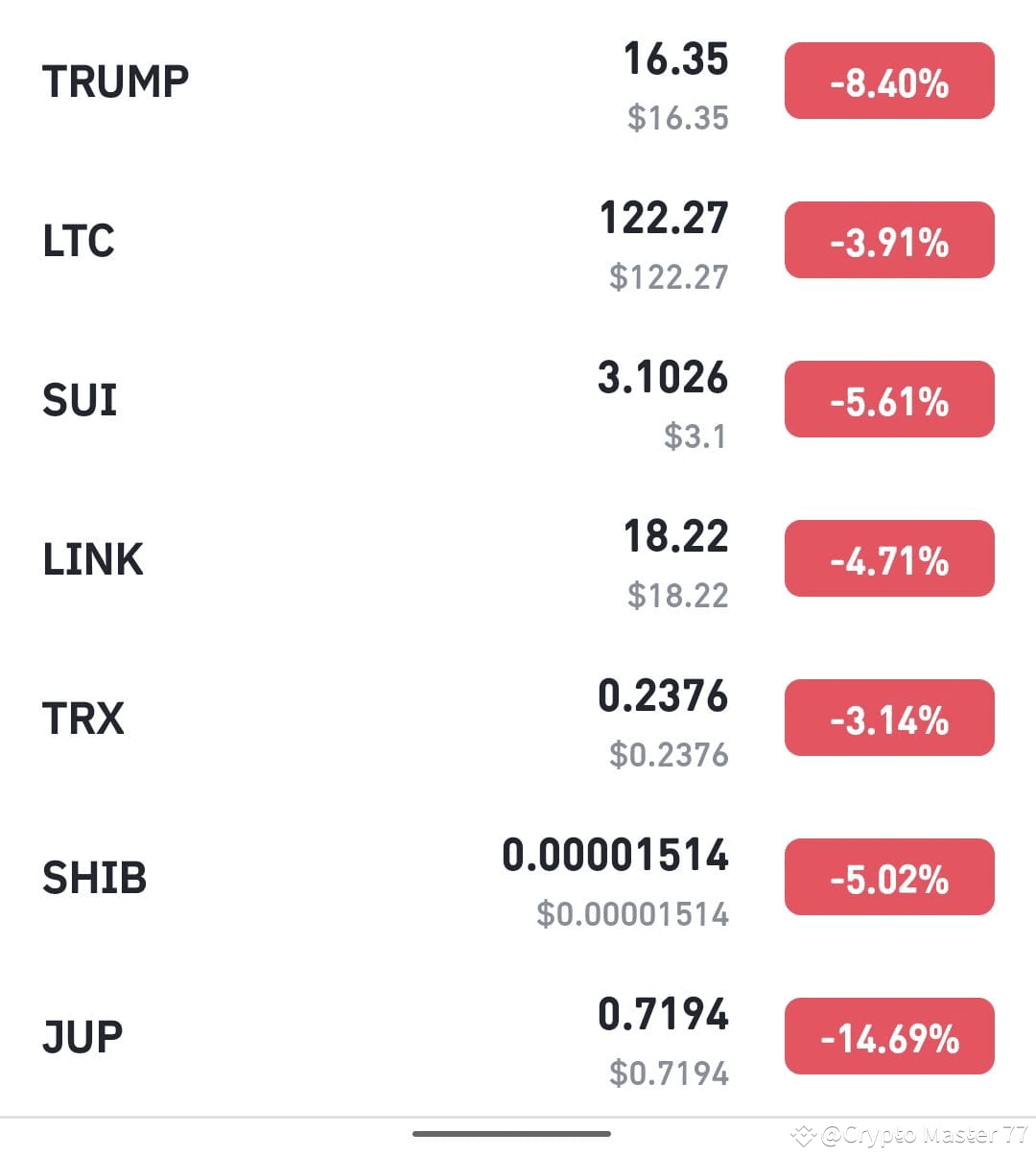Click the -3.14% change badge for TRX
1036x1156 pixels.
(889, 718)
